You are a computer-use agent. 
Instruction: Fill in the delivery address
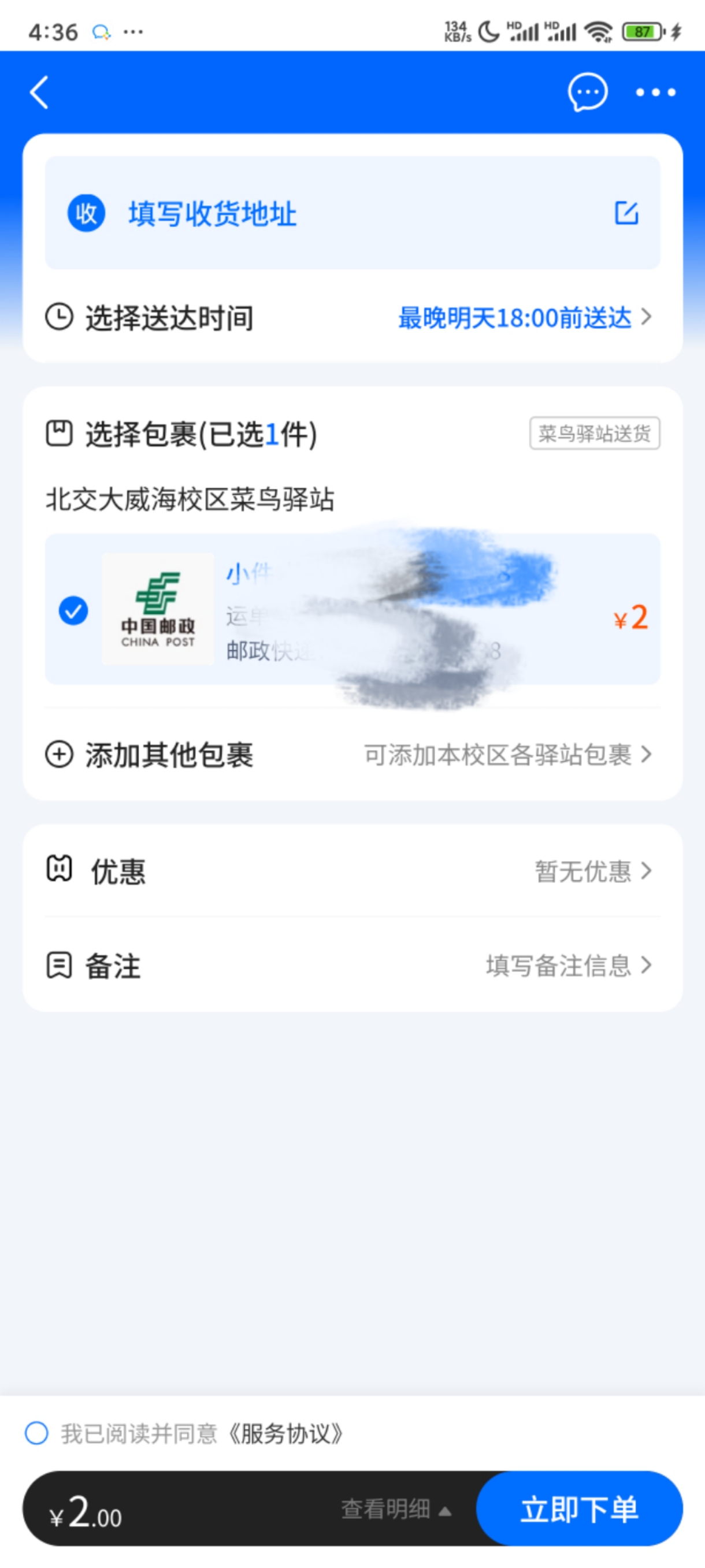pyautogui.click(x=352, y=213)
